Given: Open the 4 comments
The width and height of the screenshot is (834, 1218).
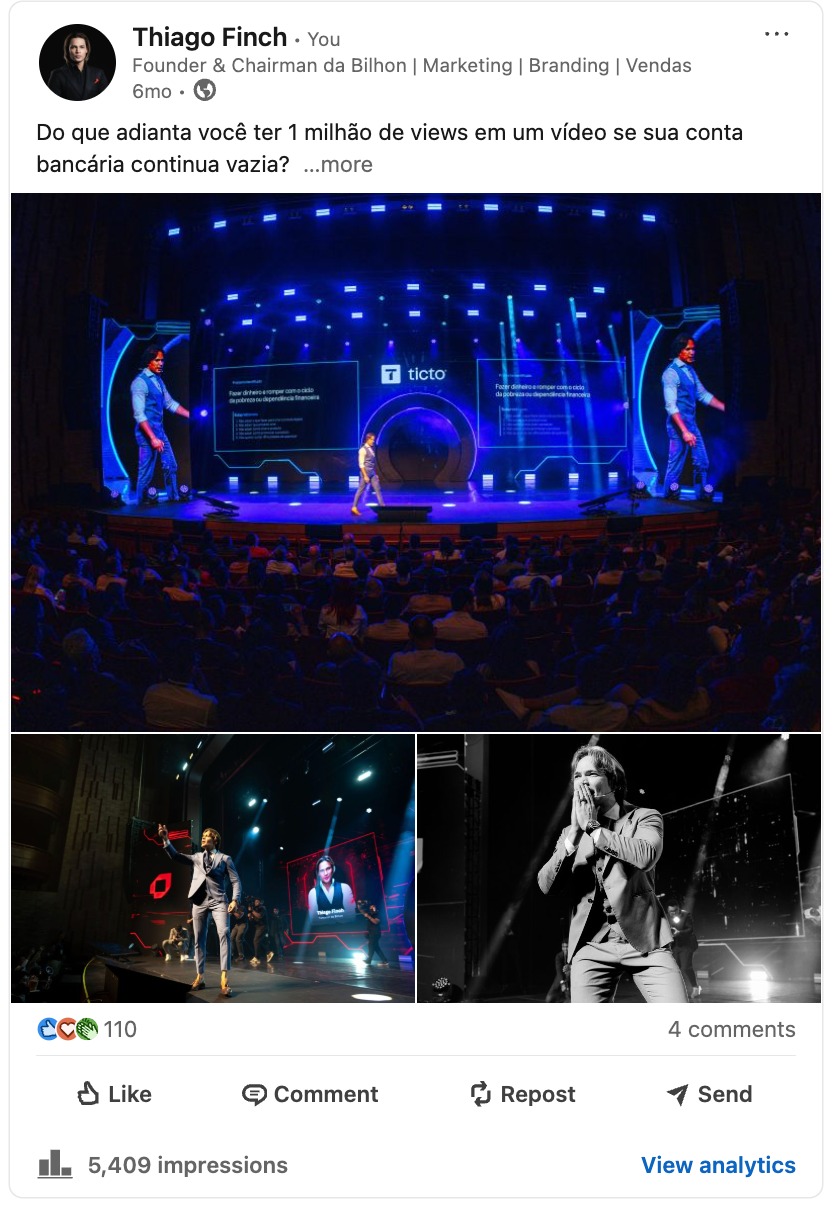Looking at the screenshot, I should [x=731, y=1029].
